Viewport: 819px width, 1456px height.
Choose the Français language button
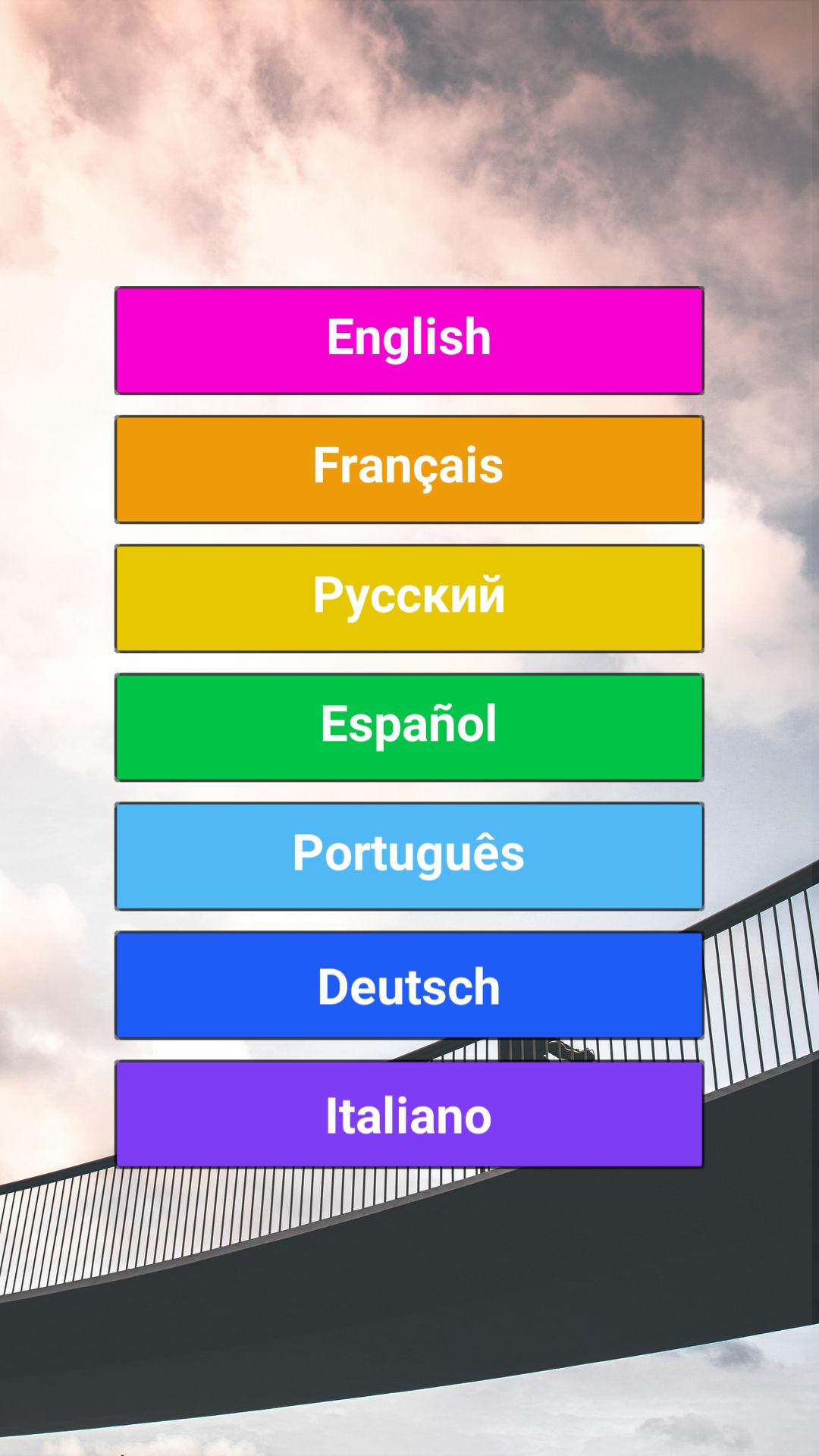[409, 469]
